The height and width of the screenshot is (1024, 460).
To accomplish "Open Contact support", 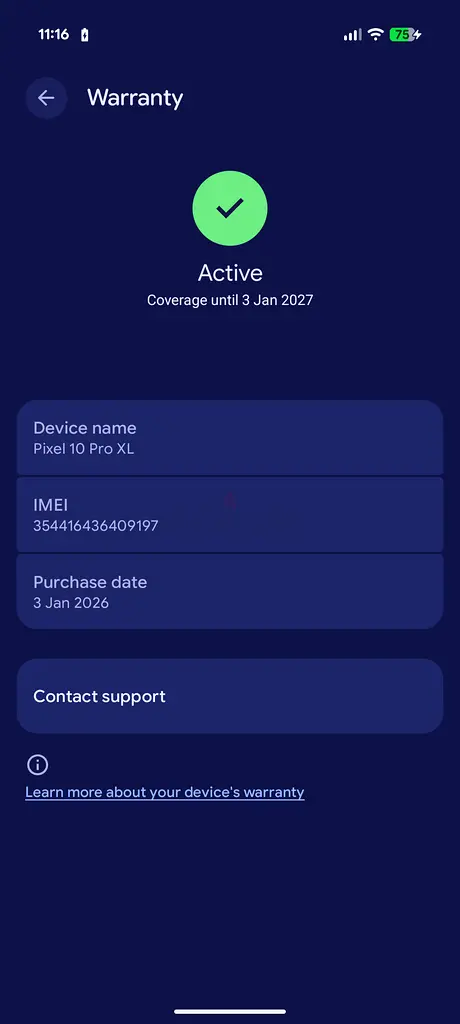I will point(230,696).
